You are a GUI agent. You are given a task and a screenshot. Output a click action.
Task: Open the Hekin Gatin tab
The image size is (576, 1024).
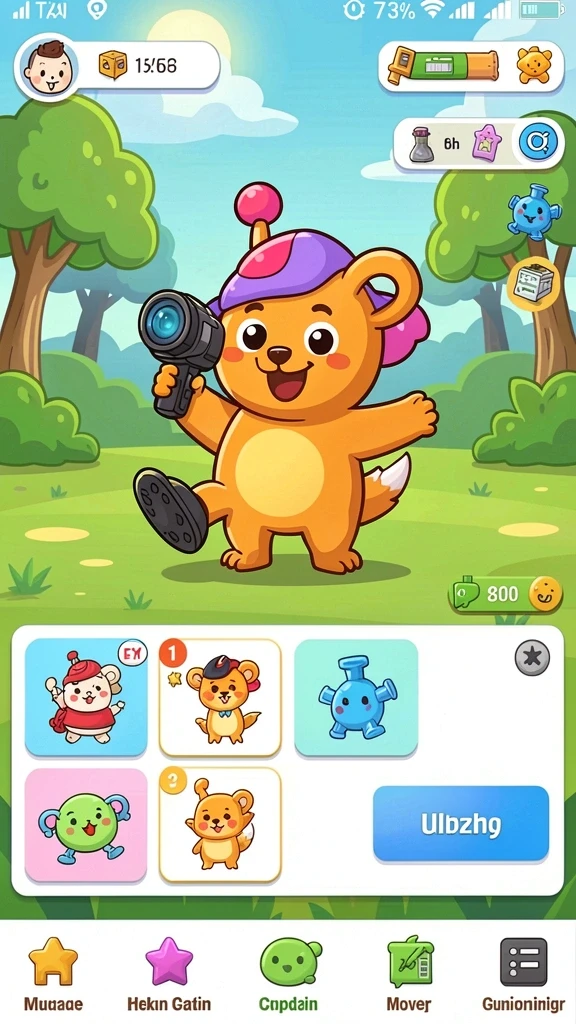[x=169, y=973]
